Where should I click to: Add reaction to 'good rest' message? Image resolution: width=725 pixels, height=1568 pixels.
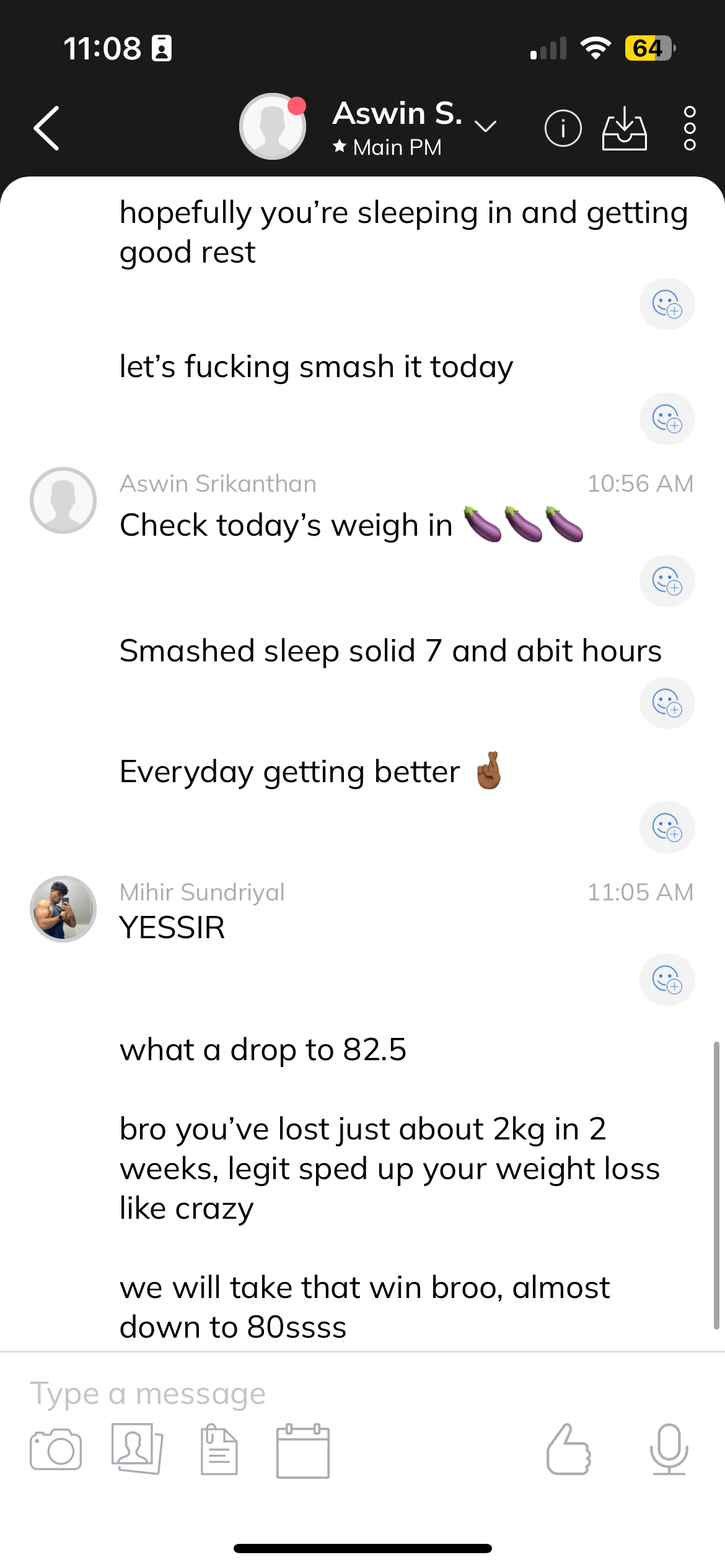(x=667, y=304)
